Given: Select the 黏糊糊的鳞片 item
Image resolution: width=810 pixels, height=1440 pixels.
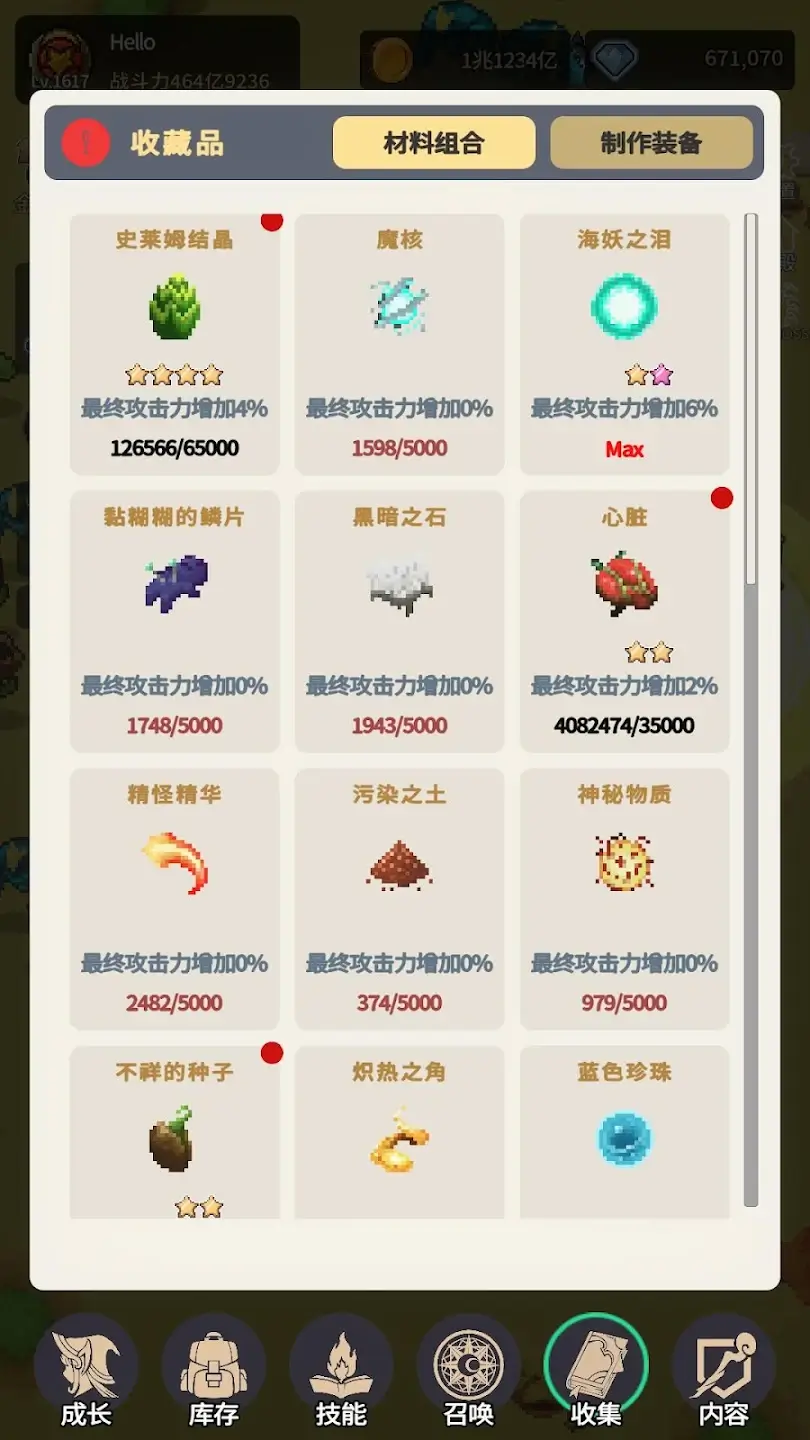Looking at the screenshot, I should [175, 621].
